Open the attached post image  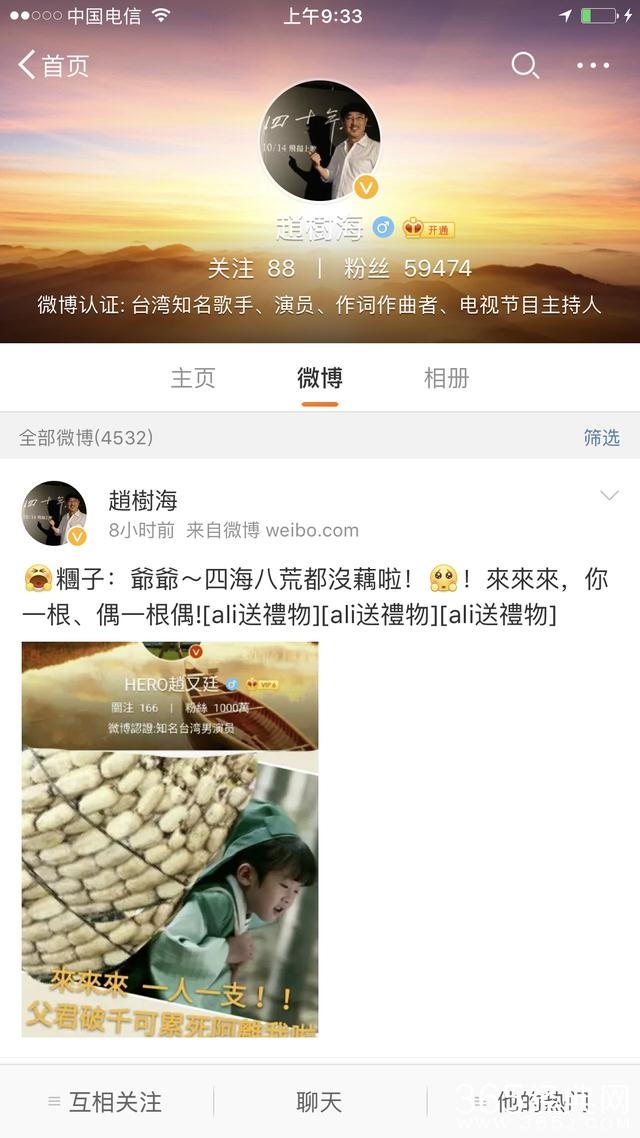pos(170,838)
